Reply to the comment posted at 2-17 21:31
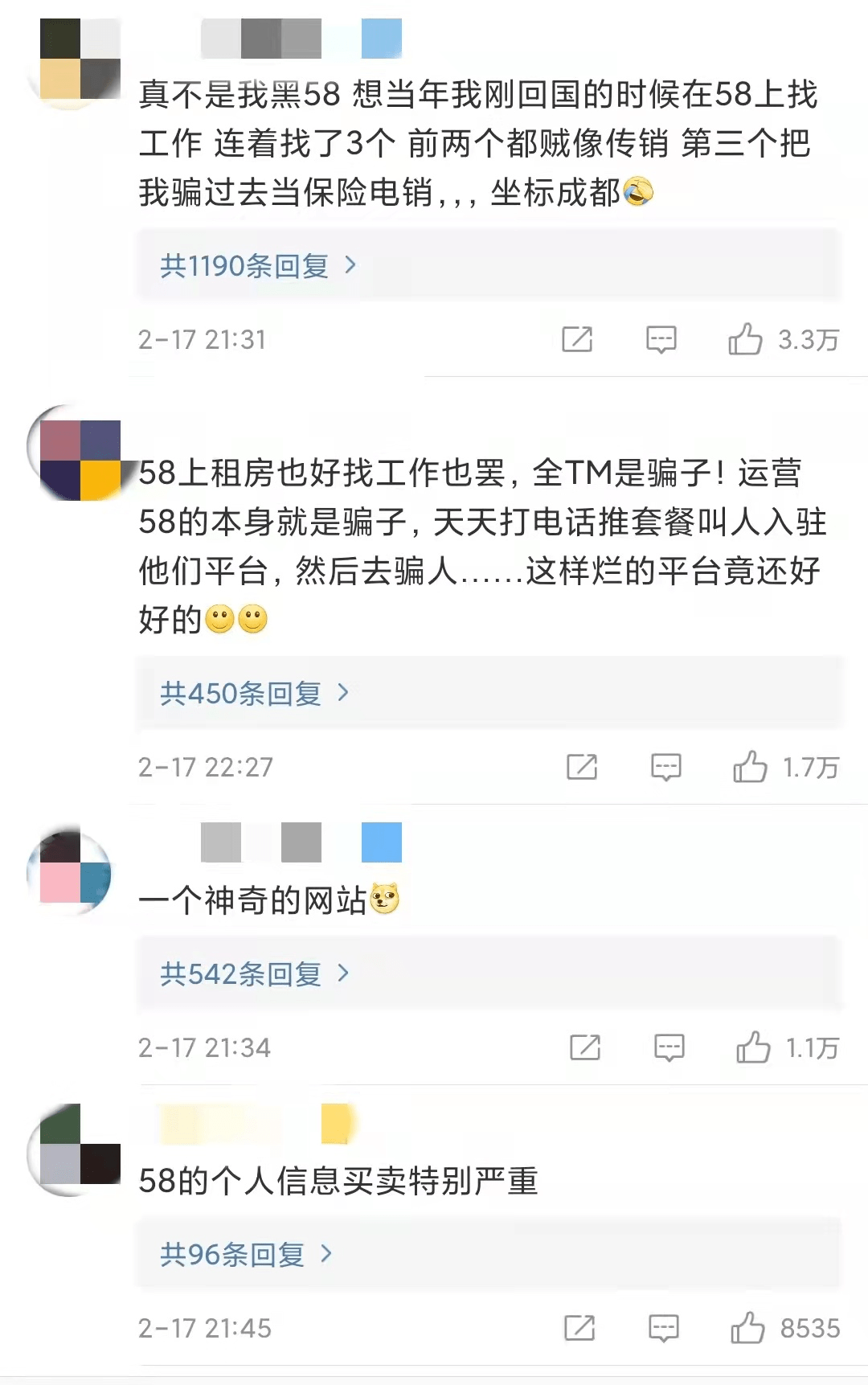868x1385 pixels. click(661, 339)
